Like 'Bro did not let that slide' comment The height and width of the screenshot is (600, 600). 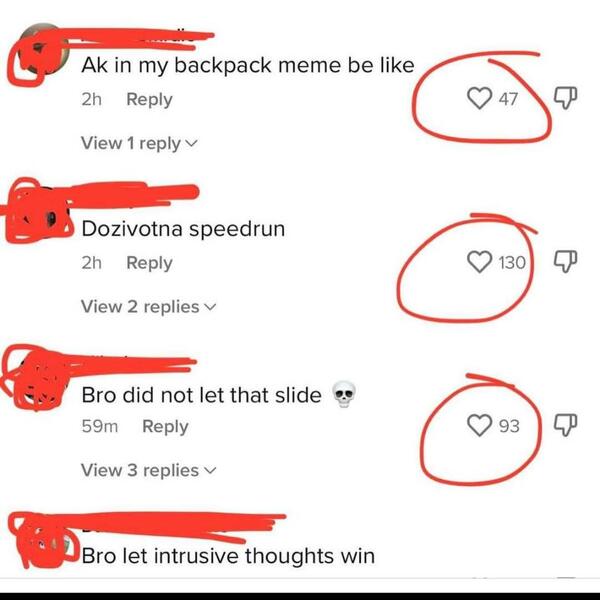(x=481, y=426)
